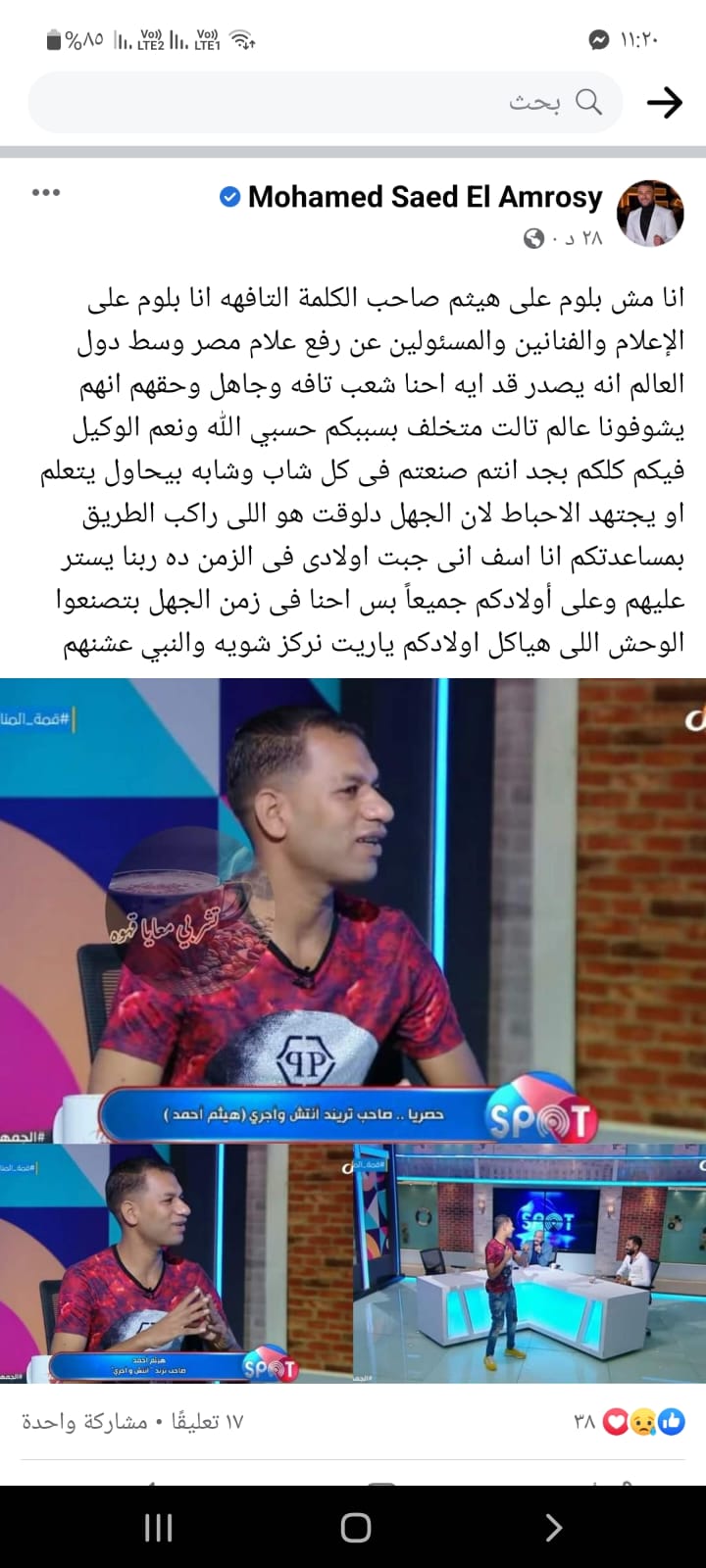Open the post's three-dot options menu

(x=46, y=193)
